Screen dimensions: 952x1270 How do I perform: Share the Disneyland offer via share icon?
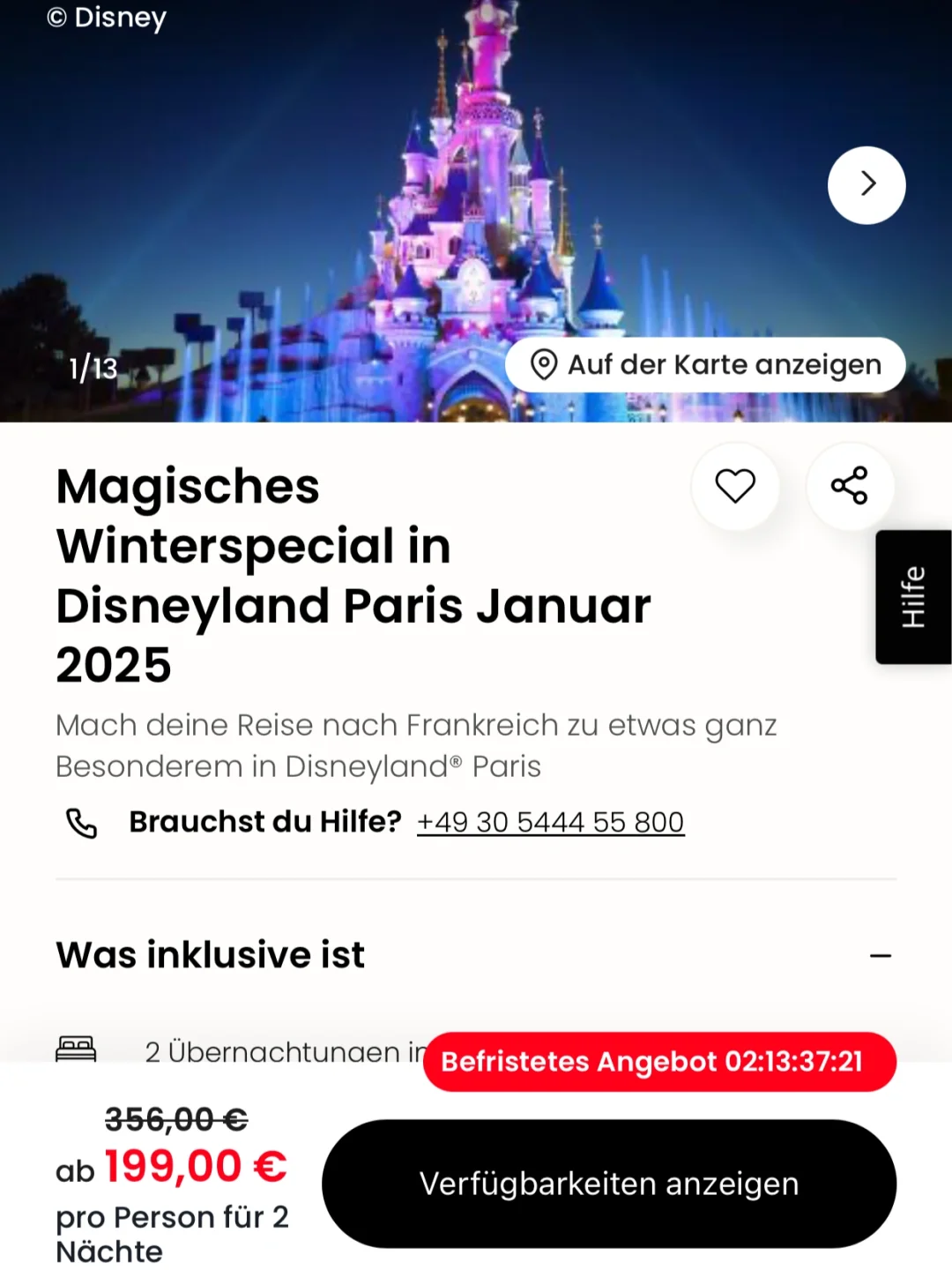click(849, 487)
